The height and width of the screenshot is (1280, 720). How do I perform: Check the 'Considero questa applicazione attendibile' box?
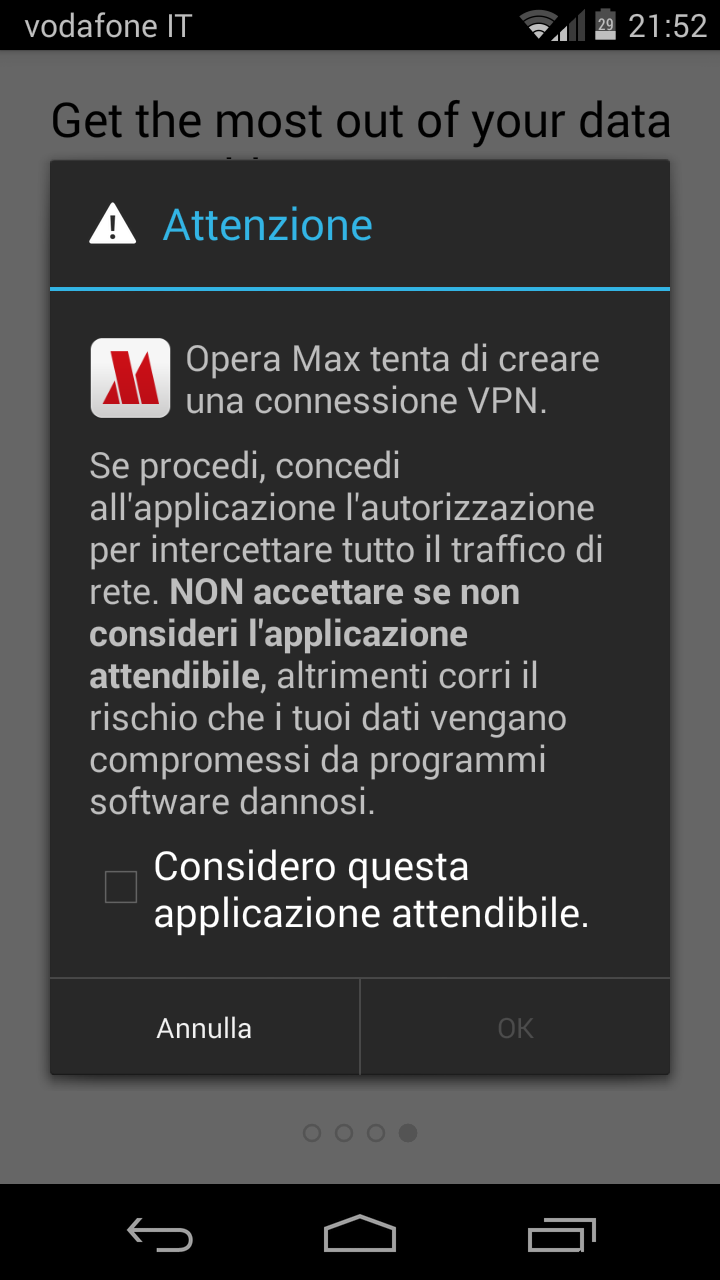coord(121,887)
